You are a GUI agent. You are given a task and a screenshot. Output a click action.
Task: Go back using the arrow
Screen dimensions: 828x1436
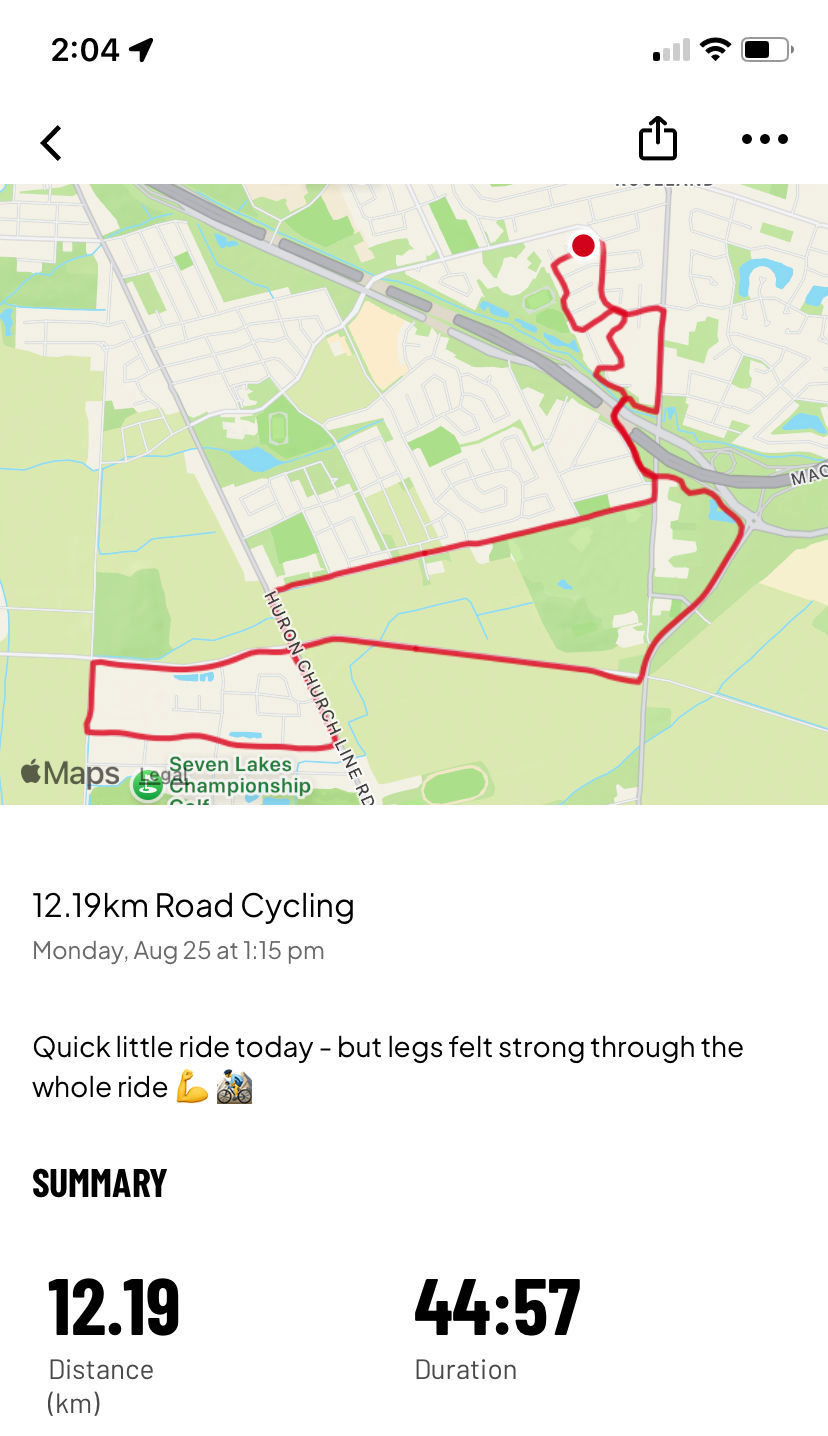(x=51, y=143)
